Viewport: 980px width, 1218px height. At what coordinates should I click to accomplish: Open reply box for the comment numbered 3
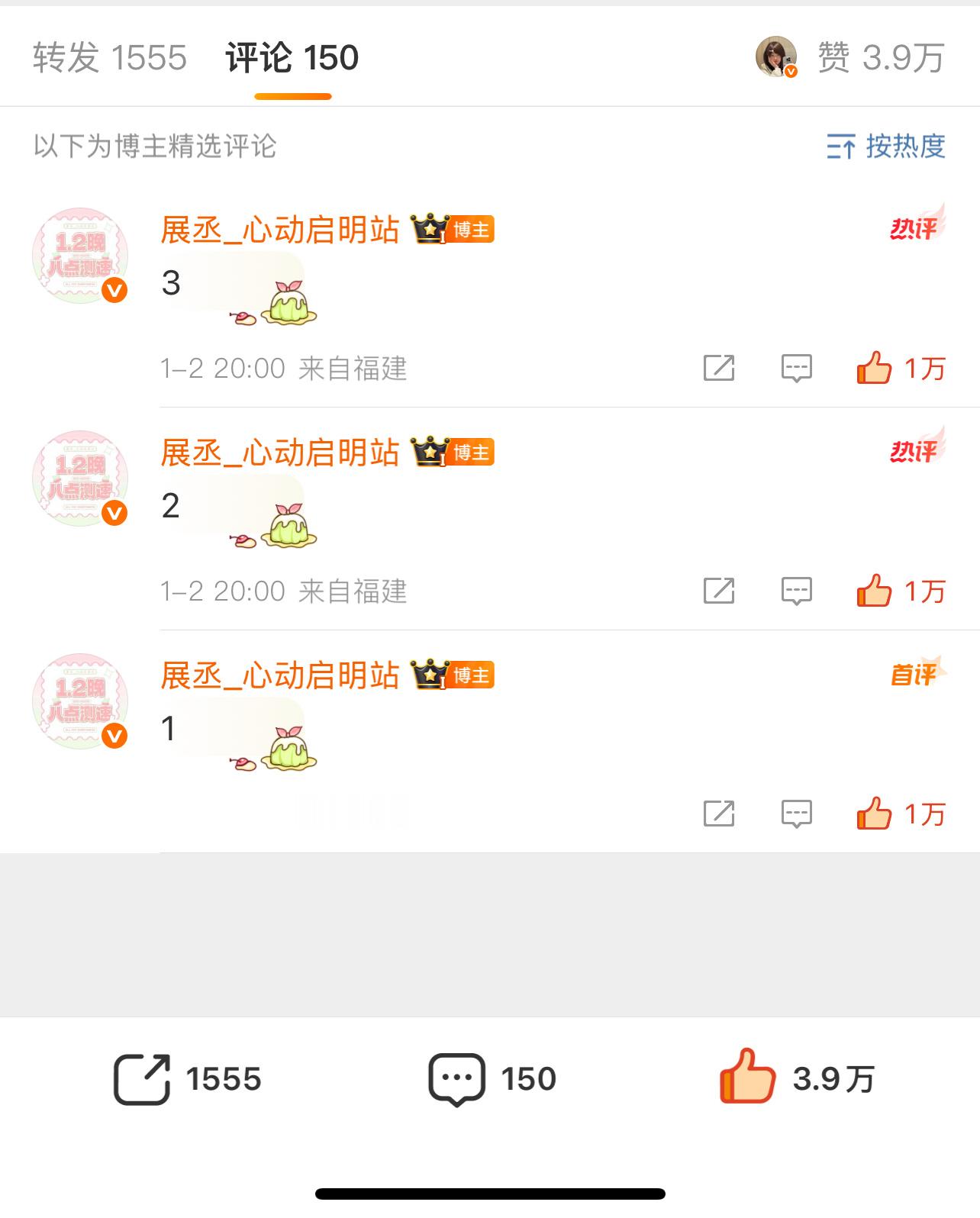tap(795, 369)
